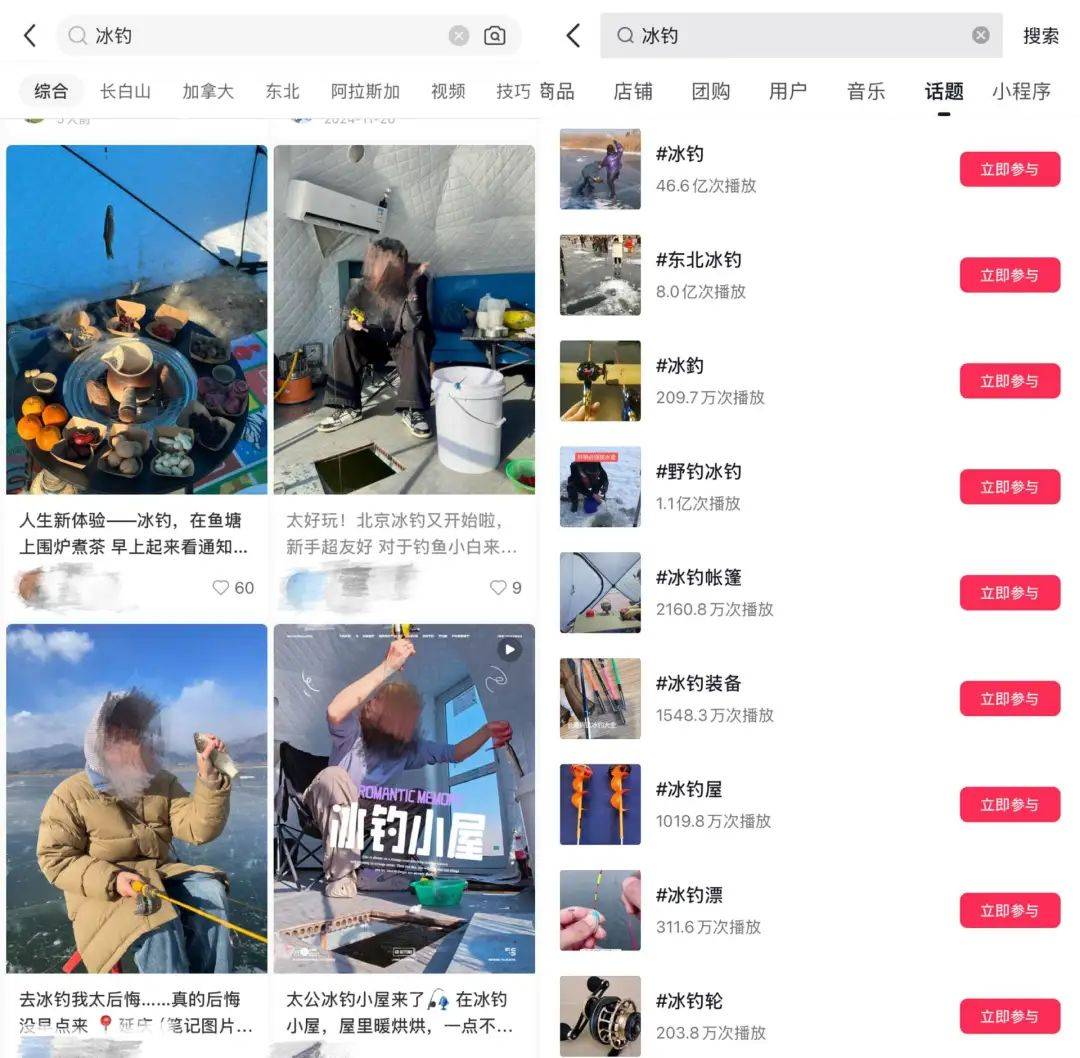1080x1058 pixels.
Task: Open the 阿拉斯加 tab
Action: tap(365, 91)
